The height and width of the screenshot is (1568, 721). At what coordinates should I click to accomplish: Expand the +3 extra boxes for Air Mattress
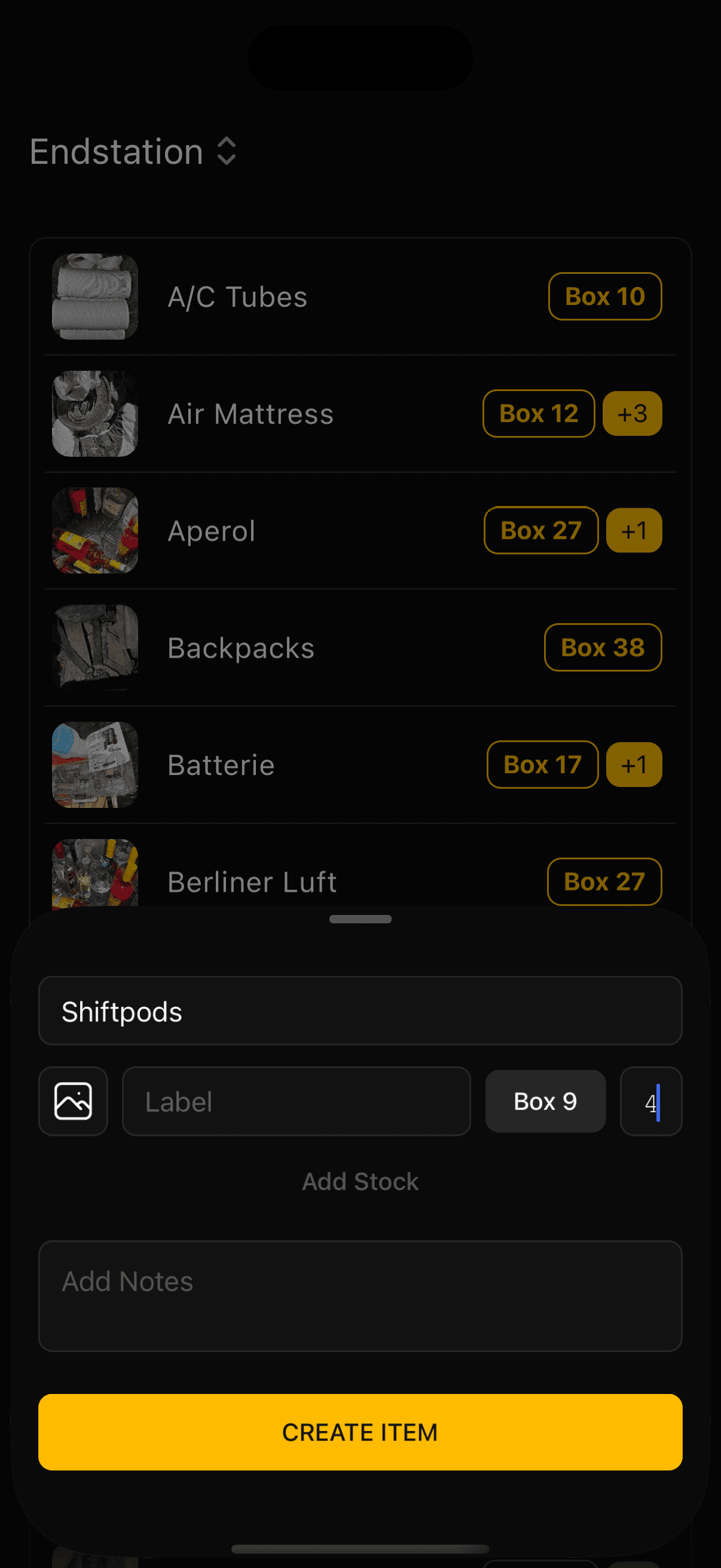(631, 413)
